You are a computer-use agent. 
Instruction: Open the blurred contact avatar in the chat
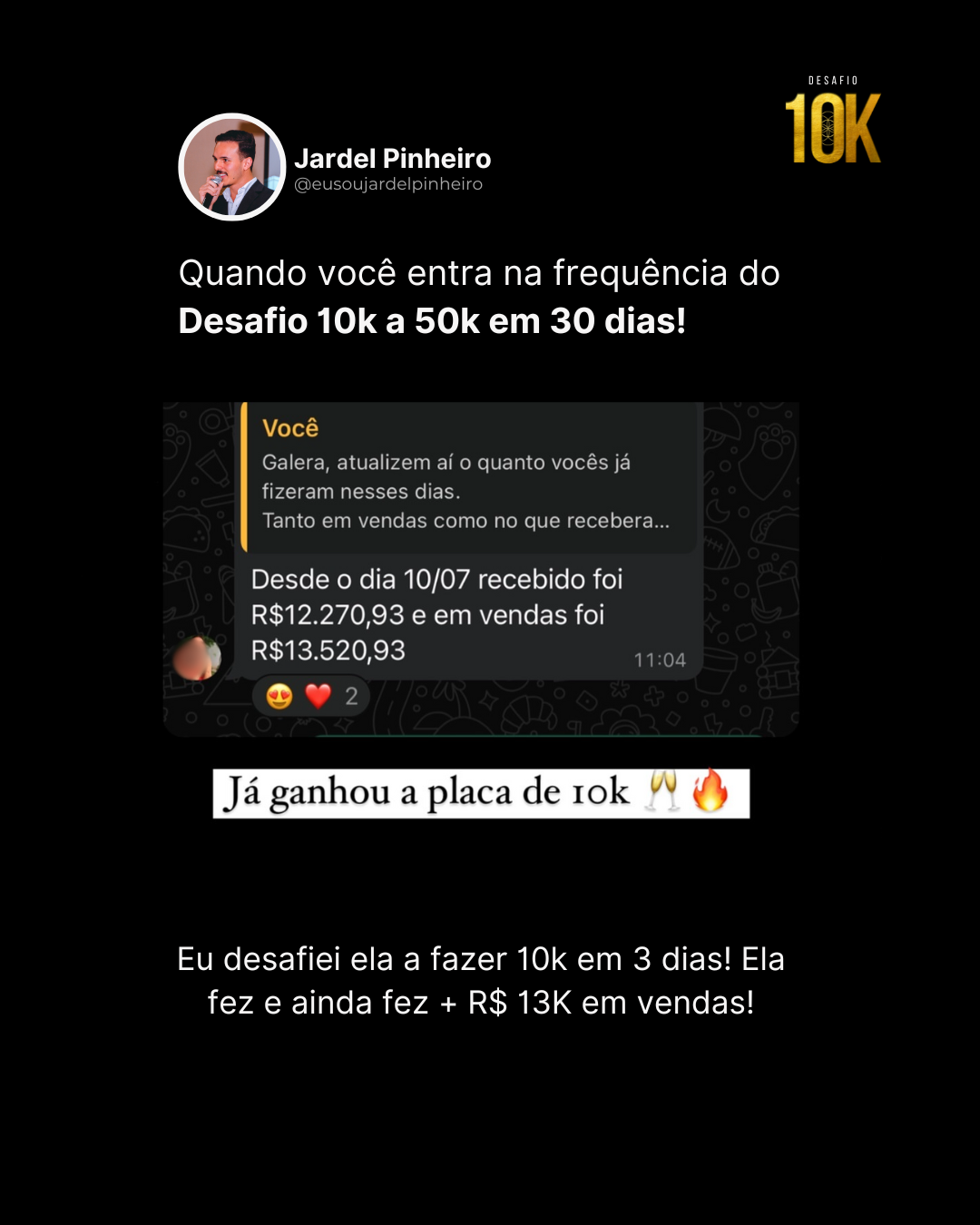click(195, 659)
